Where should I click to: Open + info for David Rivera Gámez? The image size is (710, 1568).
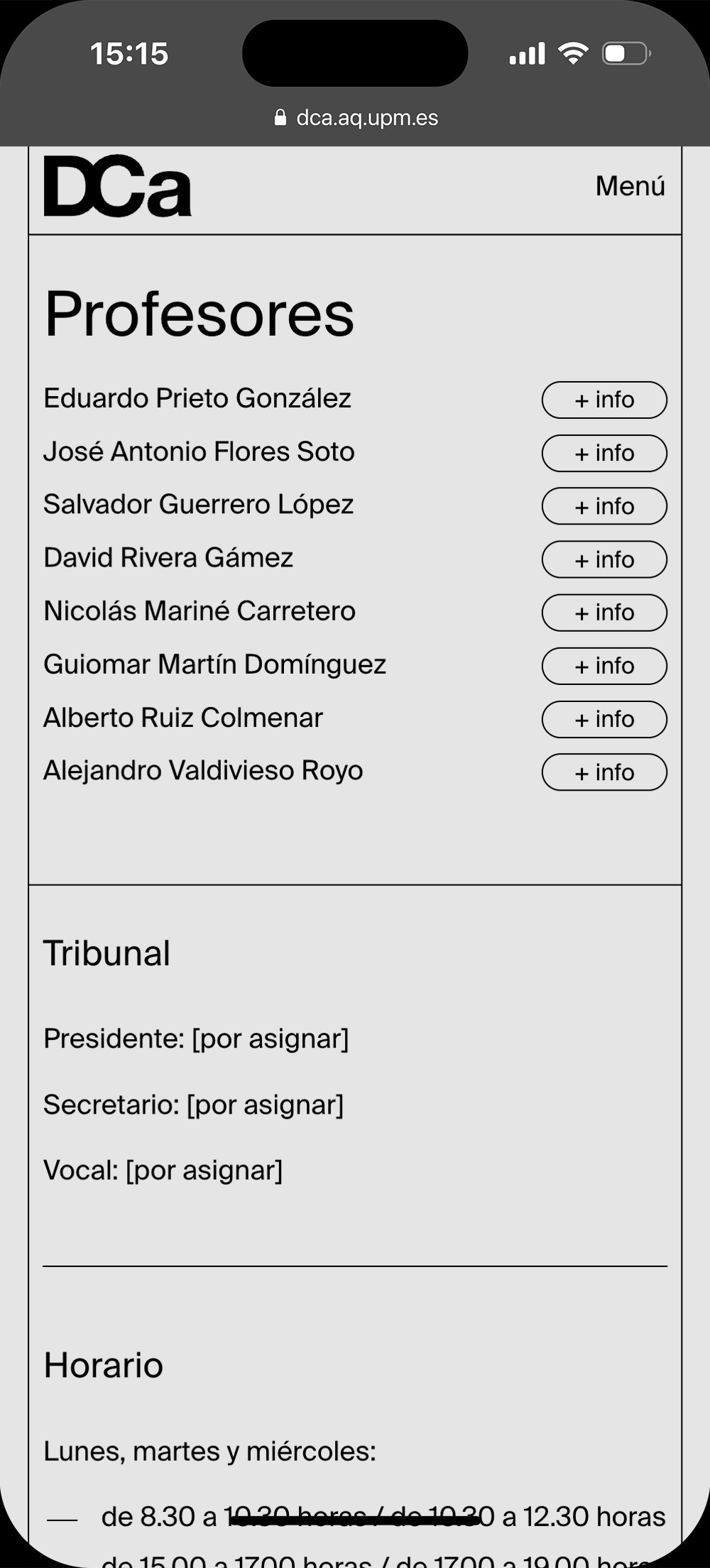tap(604, 560)
